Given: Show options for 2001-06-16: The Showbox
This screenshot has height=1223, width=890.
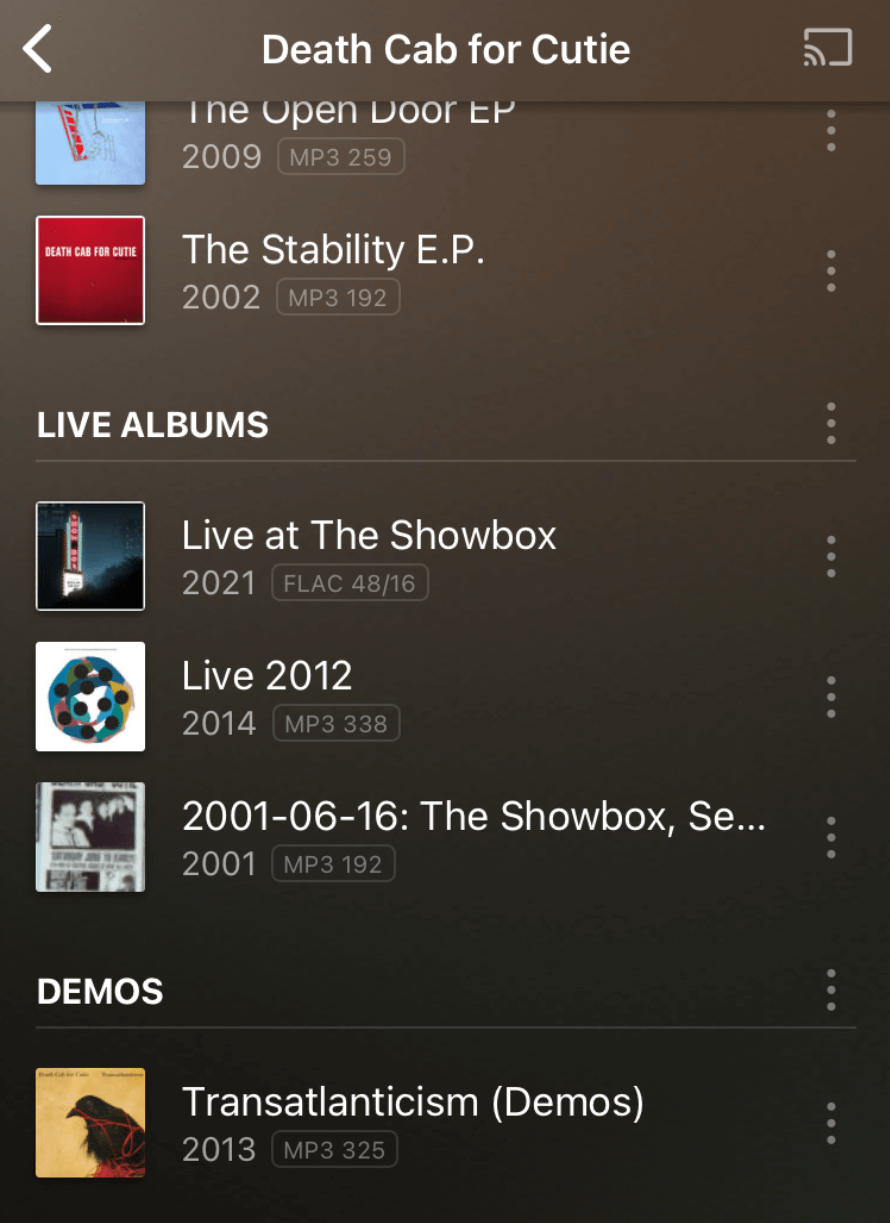Looking at the screenshot, I should (x=830, y=837).
